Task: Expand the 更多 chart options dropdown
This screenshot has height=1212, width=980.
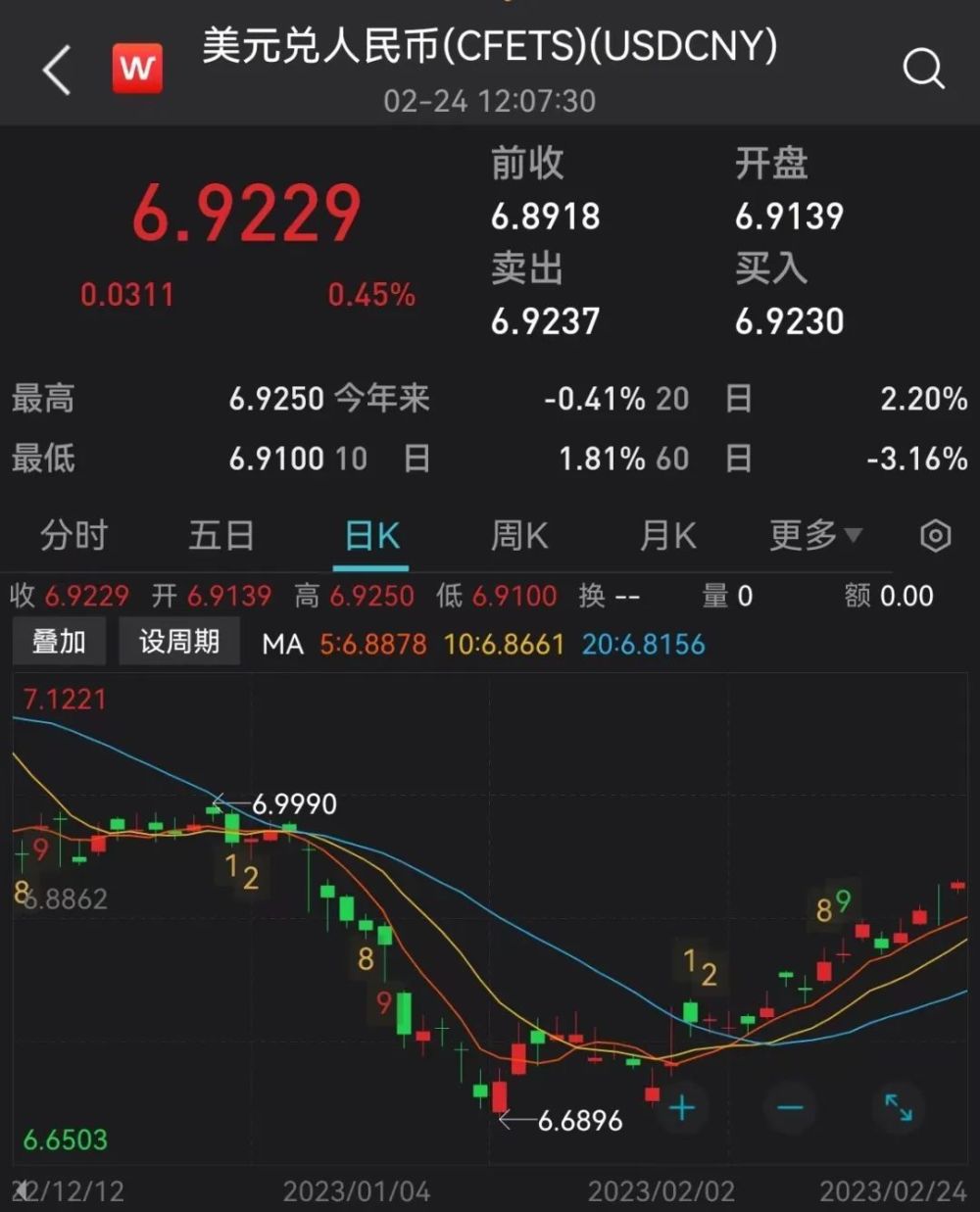Action: click(x=809, y=535)
